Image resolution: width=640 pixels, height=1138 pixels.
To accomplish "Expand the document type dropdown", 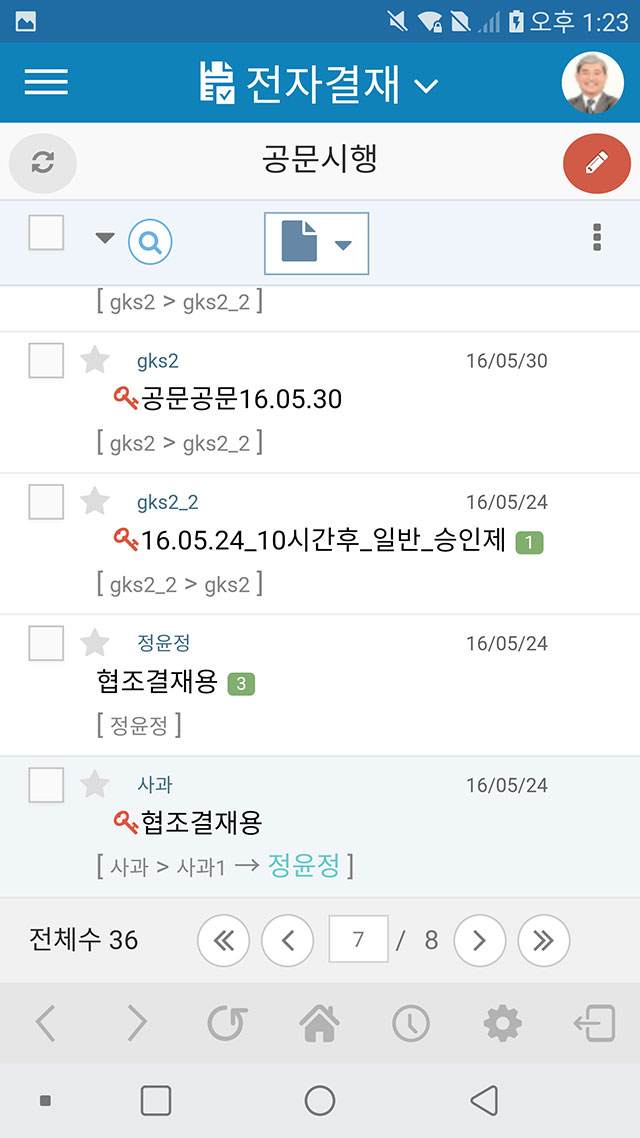I will (316, 243).
